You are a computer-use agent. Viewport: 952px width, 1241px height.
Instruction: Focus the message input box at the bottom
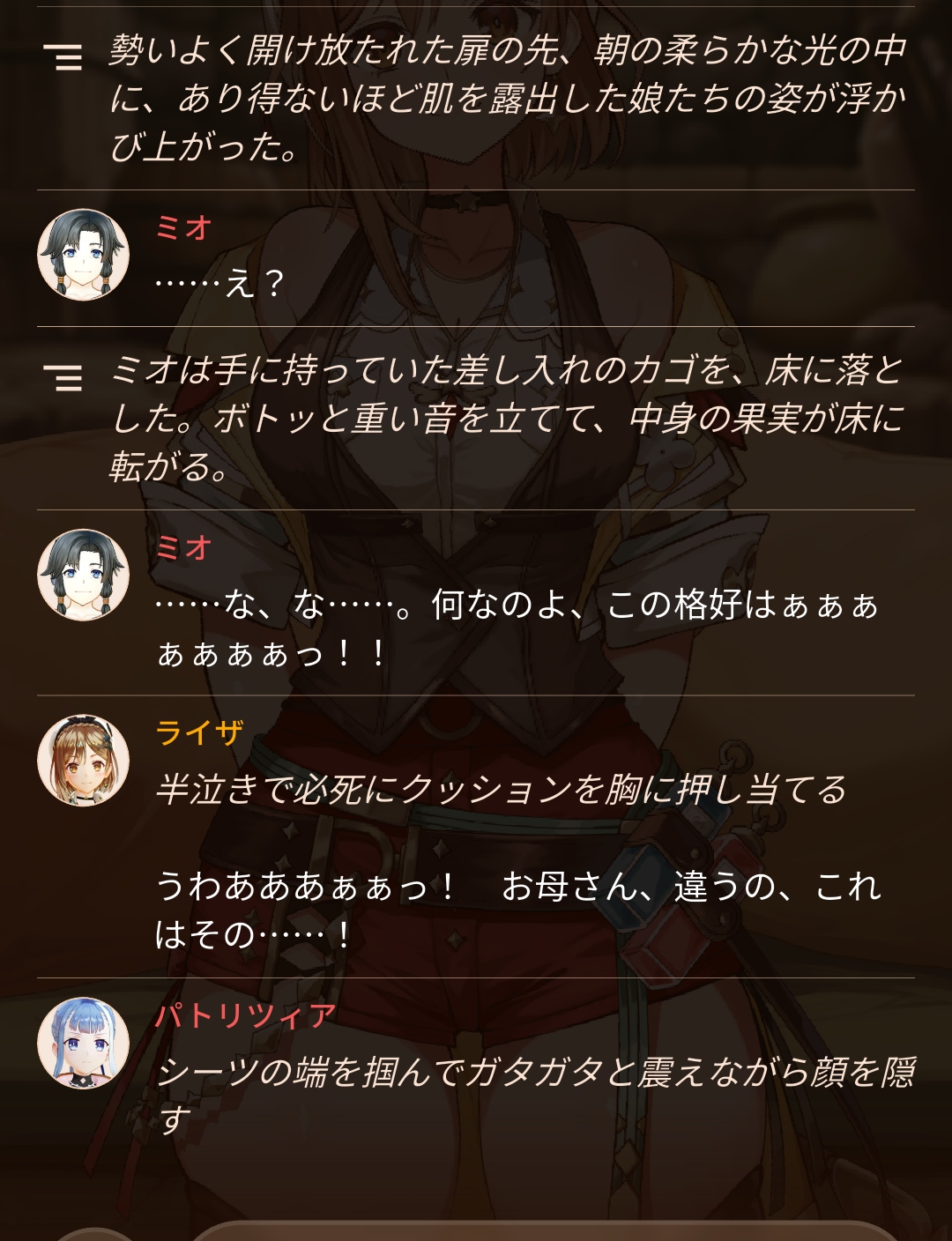(545, 1231)
